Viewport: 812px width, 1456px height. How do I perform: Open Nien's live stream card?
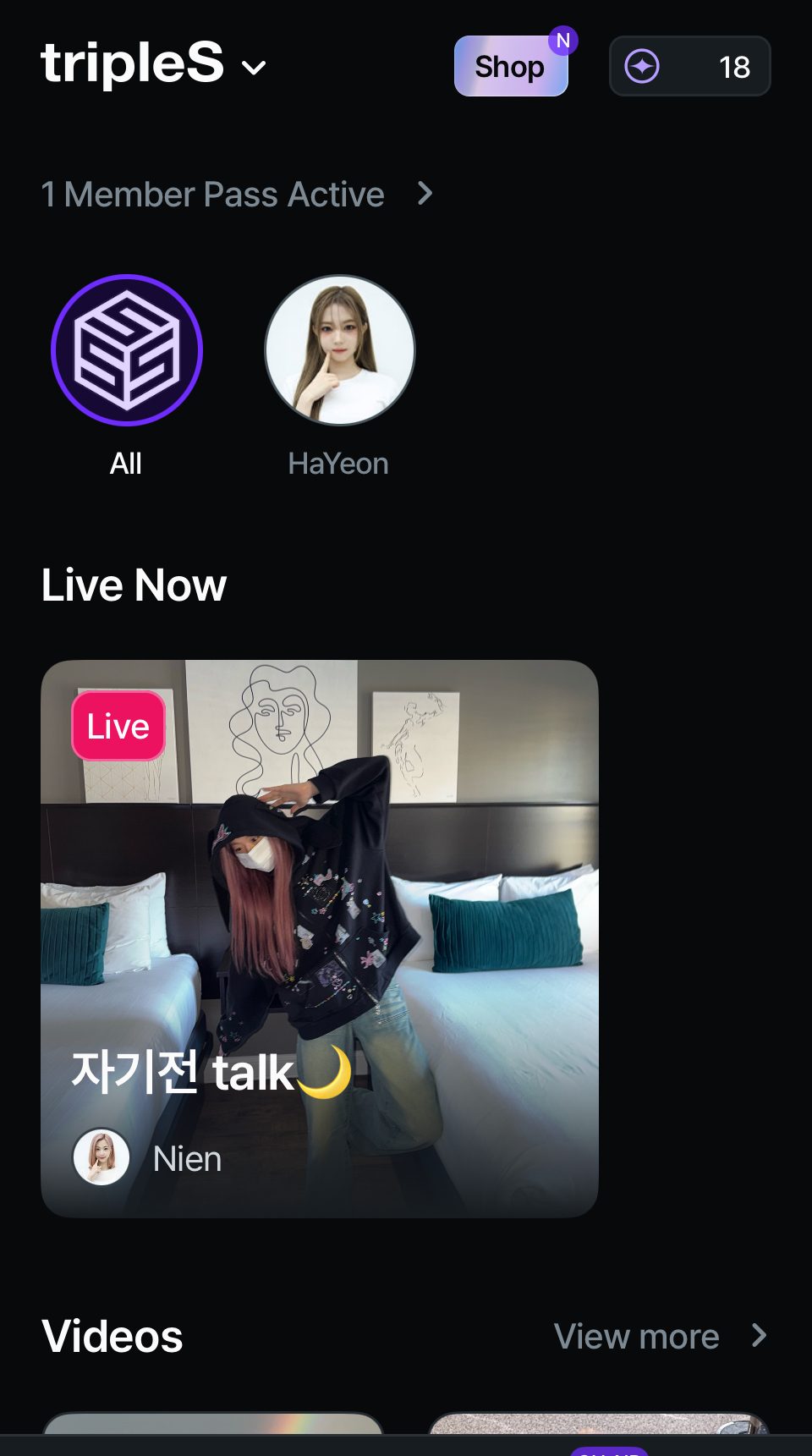pyautogui.click(x=320, y=939)
